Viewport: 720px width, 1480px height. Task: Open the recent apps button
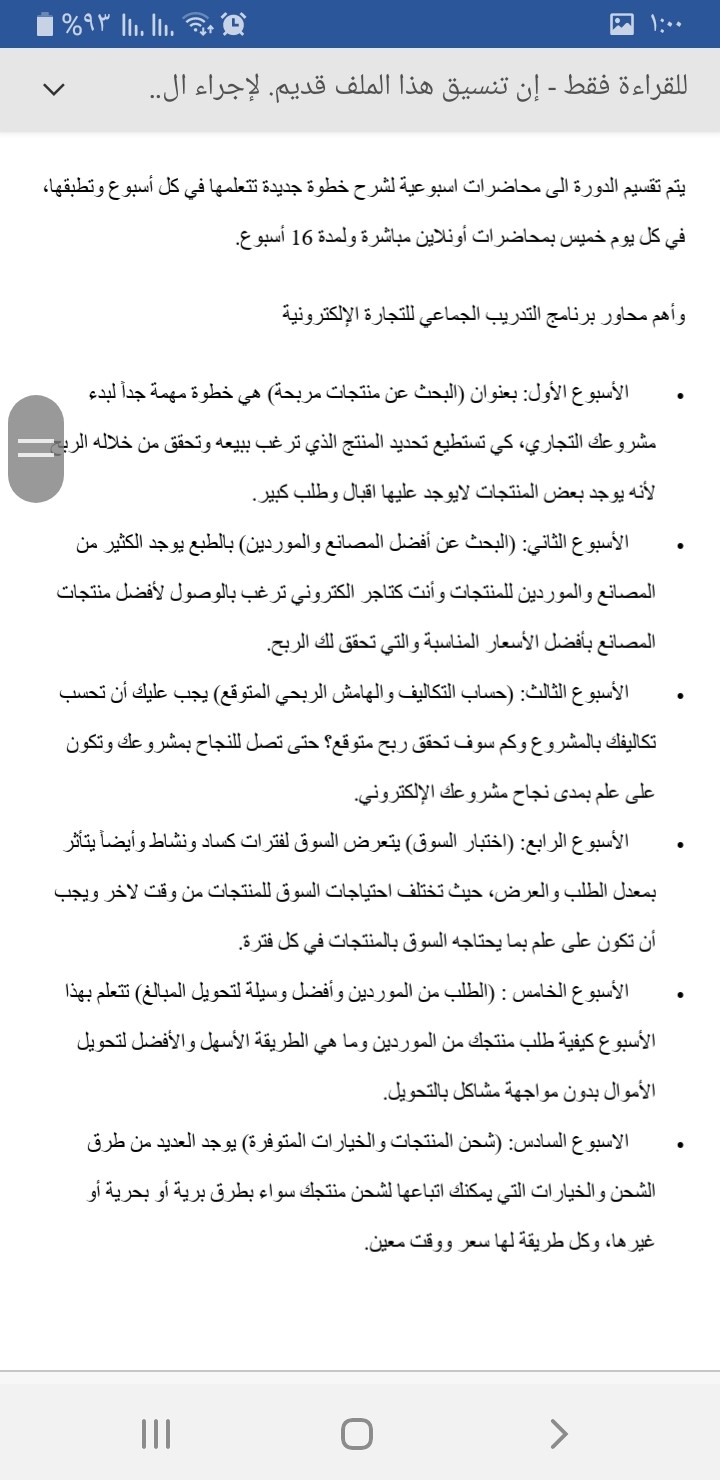tap(155, 1434)
